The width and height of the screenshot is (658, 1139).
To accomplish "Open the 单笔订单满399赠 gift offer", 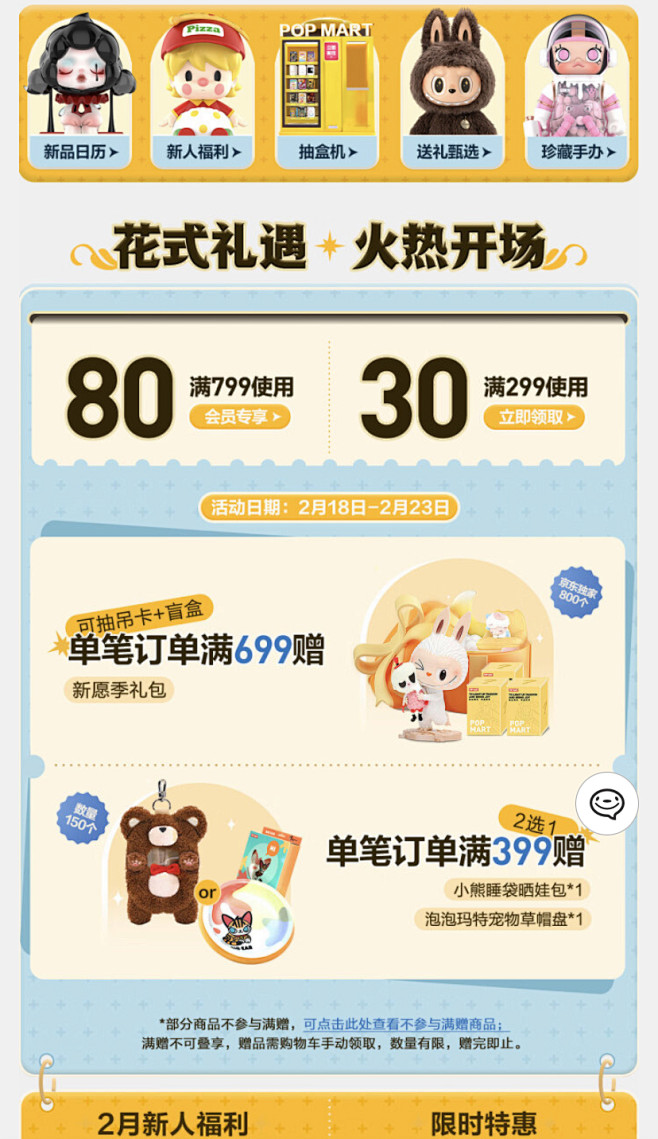I will (328, 872).
